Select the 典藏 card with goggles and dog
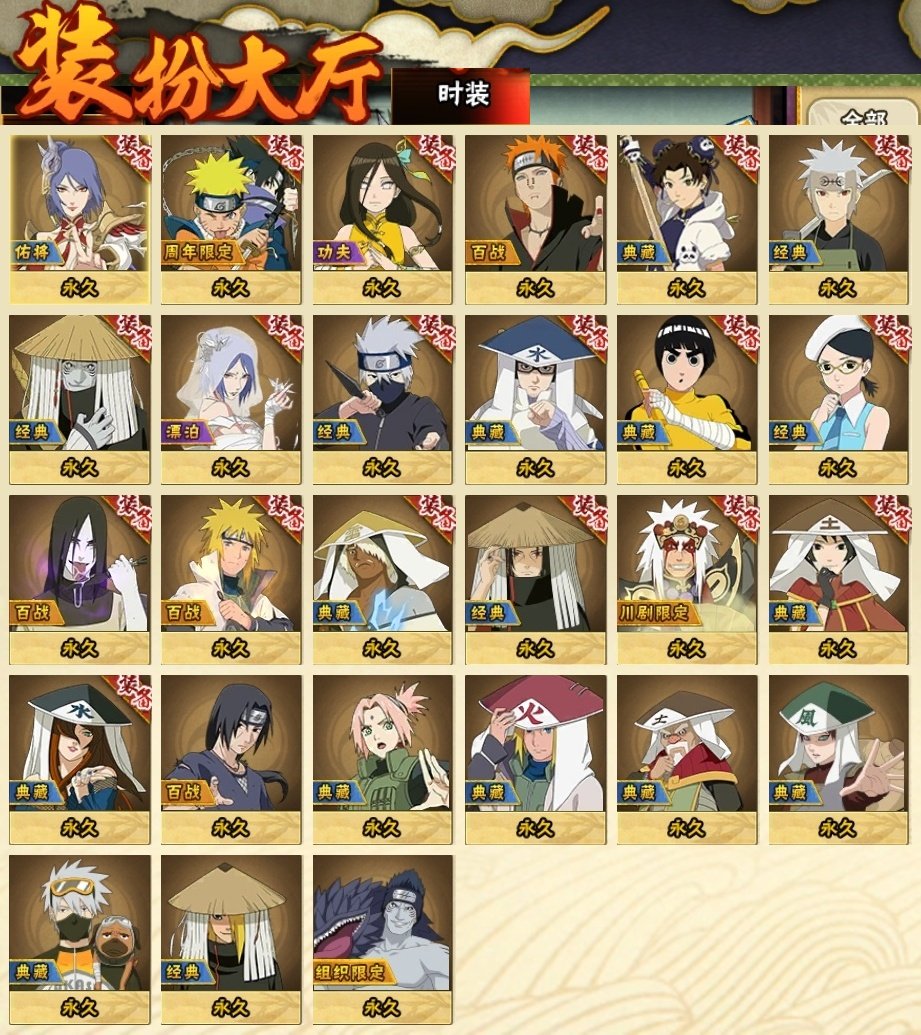The height and width of the screenshot is (1035, 921). [x=80, y=938]
